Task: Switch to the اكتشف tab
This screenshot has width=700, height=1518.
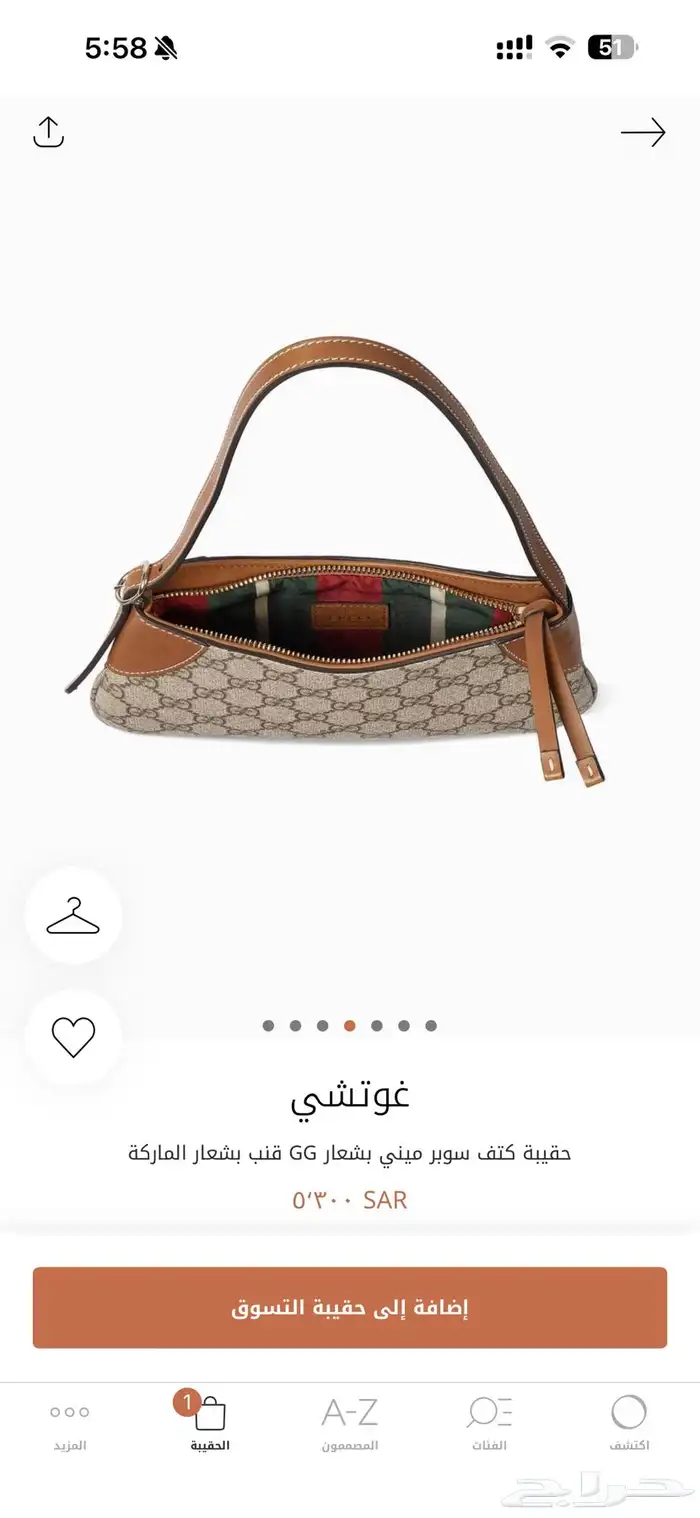Action: pyautogui.click(x=629, y=1423)
